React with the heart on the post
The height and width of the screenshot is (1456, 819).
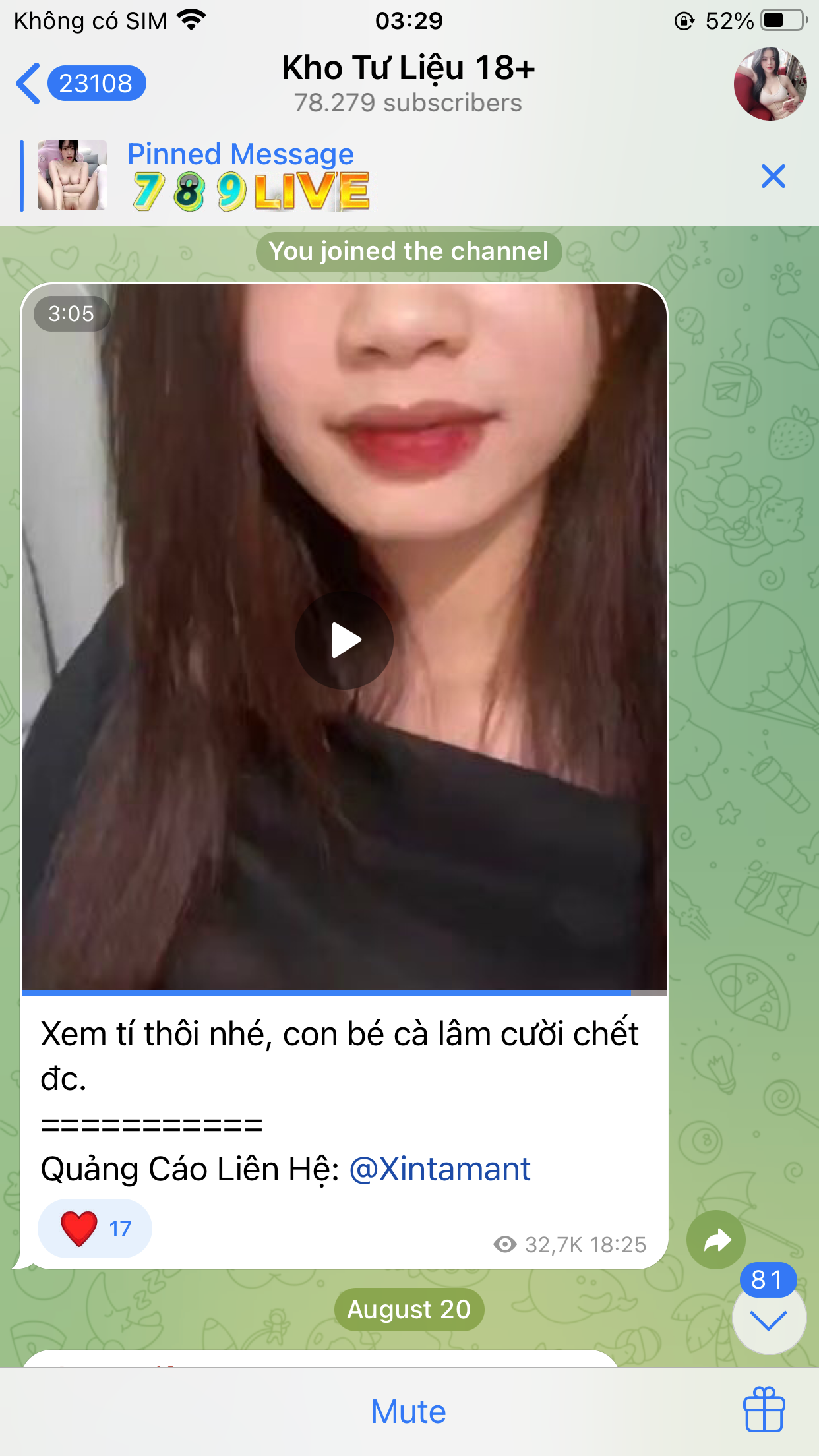coord(95,1228)
